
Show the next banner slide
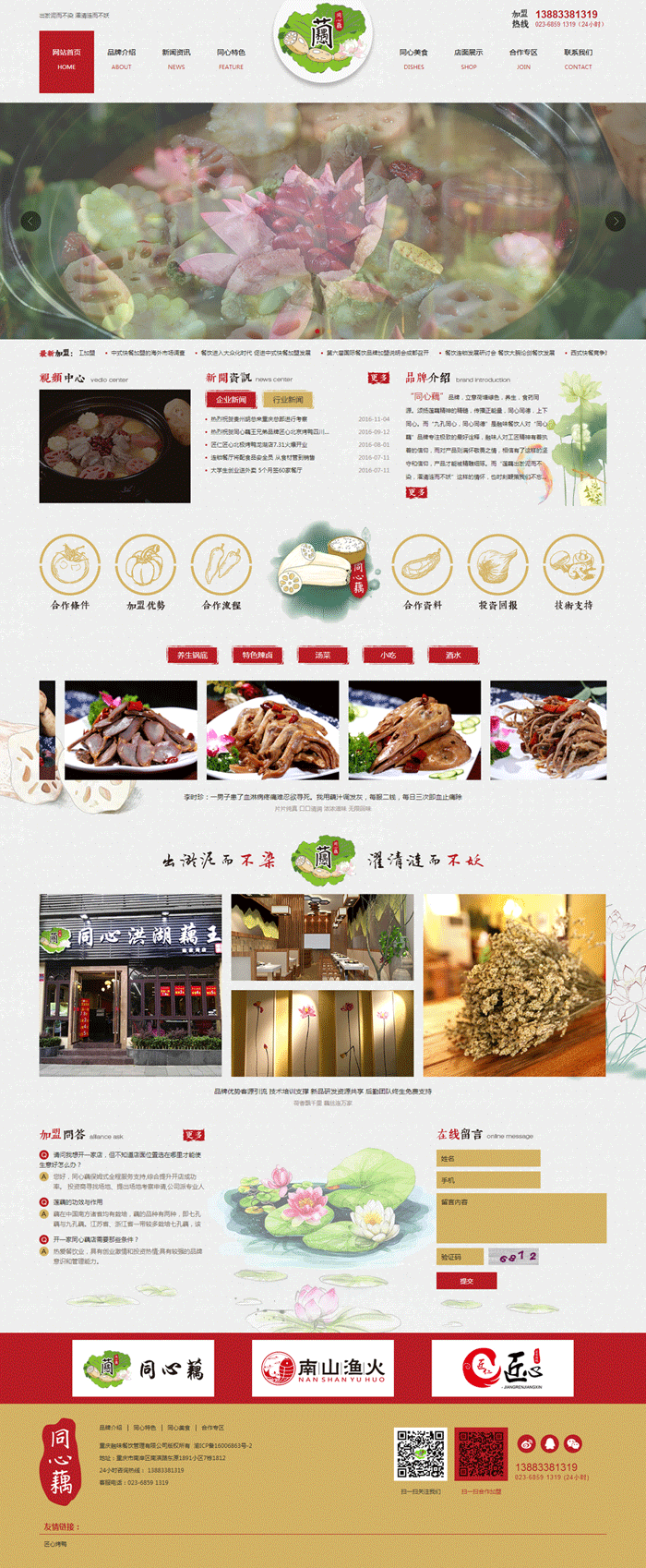pos(615,221)
